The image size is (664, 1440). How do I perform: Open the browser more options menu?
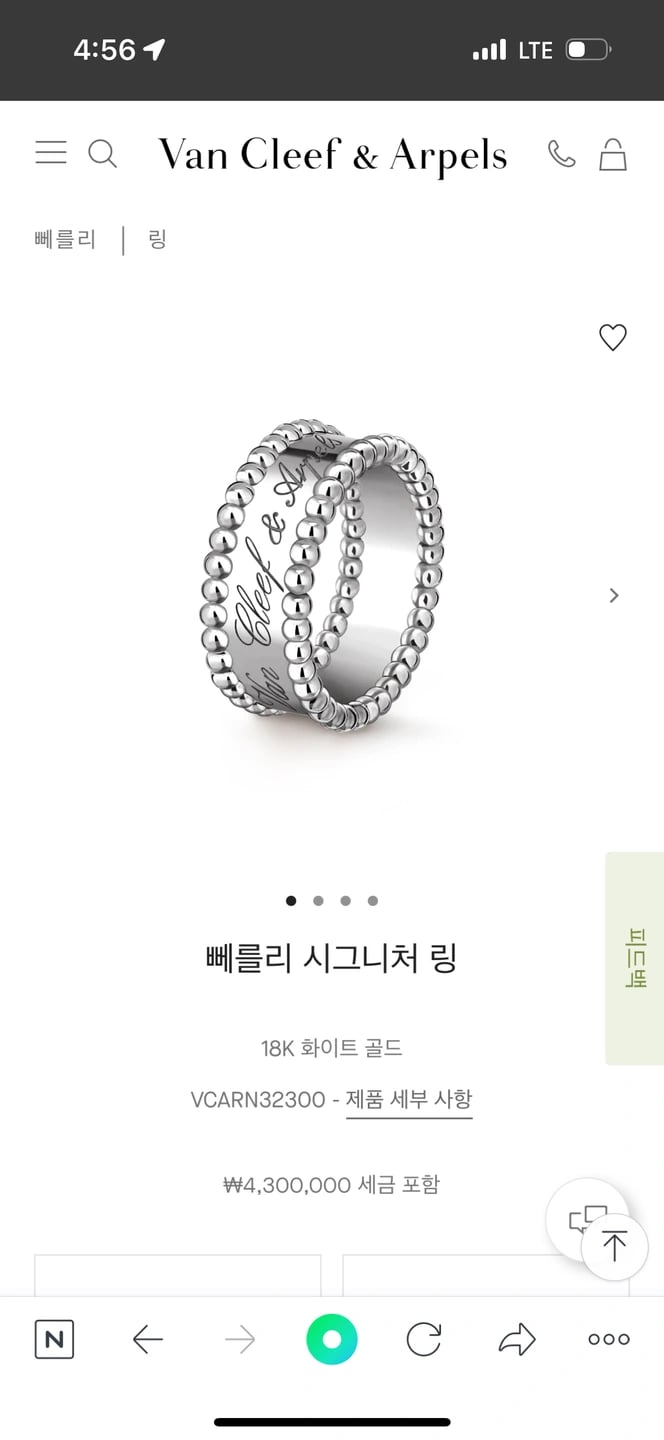[x=609, y=1339]
